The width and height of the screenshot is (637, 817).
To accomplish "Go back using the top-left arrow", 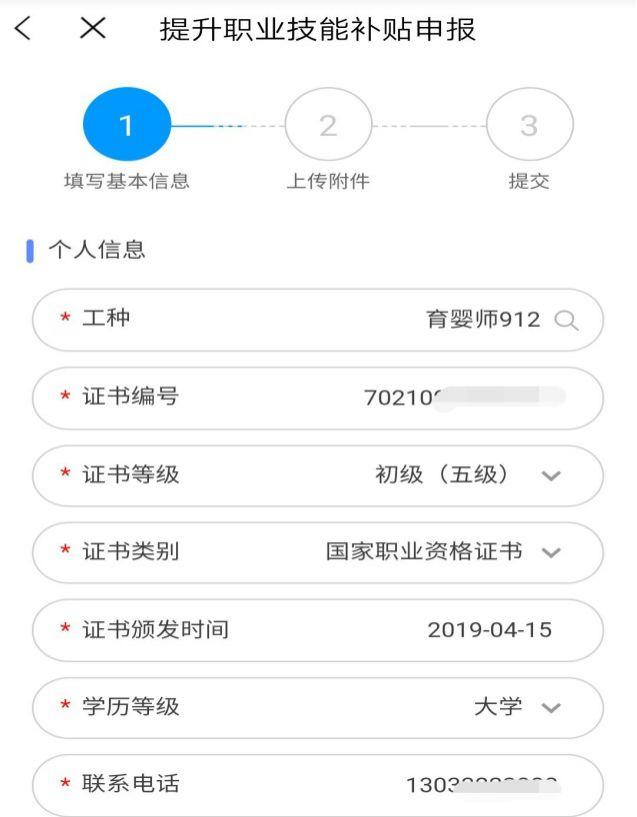I will pyautogui.click(x=23, y=29).
